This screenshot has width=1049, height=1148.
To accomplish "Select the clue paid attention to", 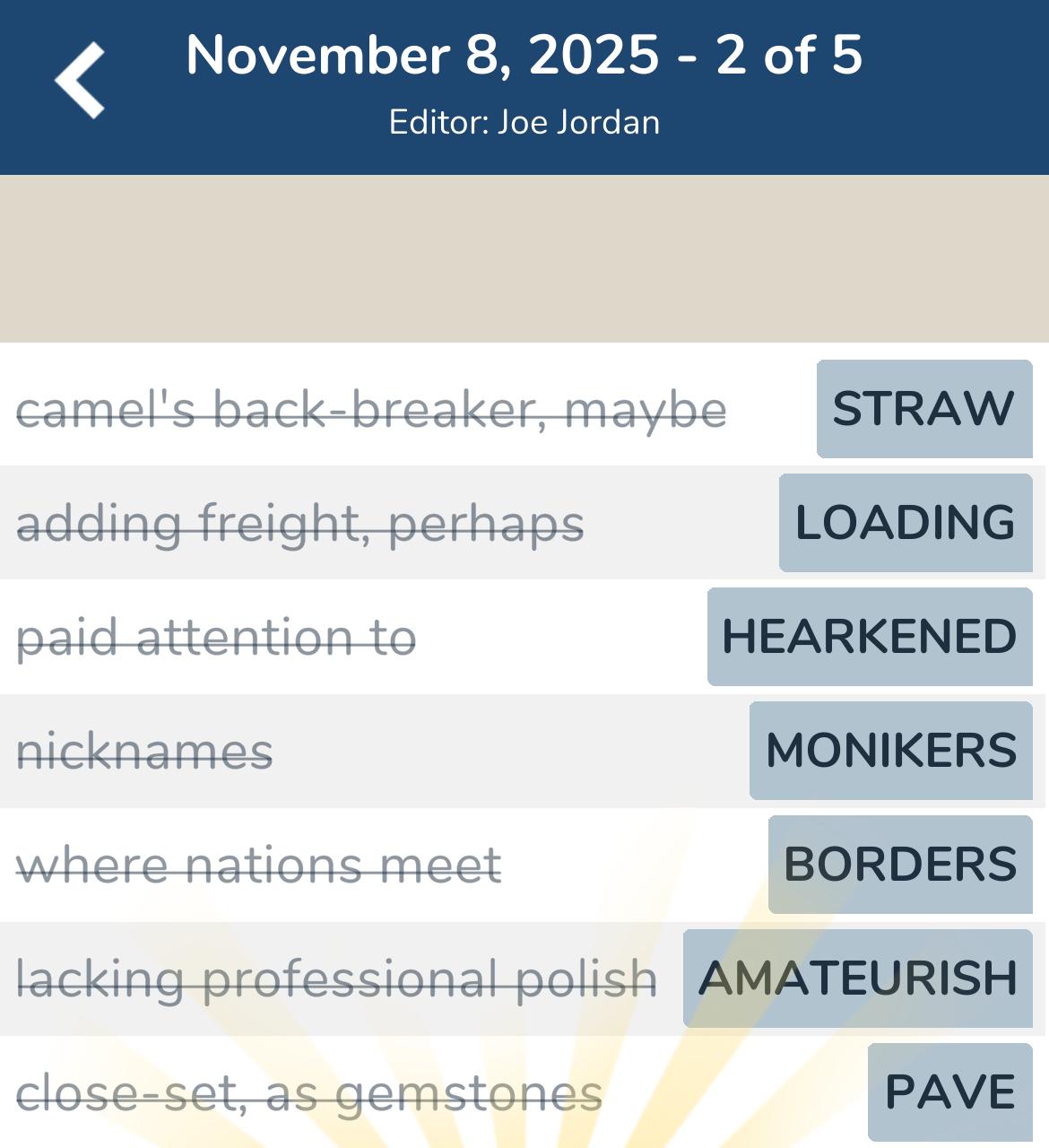I will [x=217, y=637].
